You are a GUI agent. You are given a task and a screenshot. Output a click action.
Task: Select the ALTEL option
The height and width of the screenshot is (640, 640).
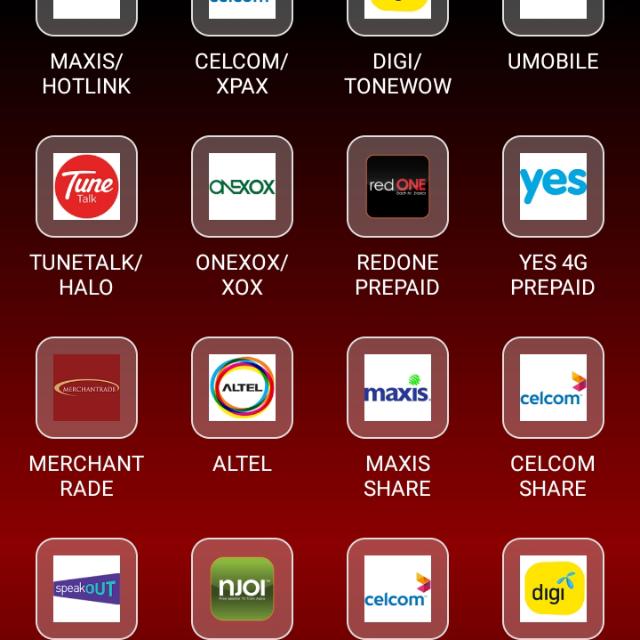[x=242, y=388]
